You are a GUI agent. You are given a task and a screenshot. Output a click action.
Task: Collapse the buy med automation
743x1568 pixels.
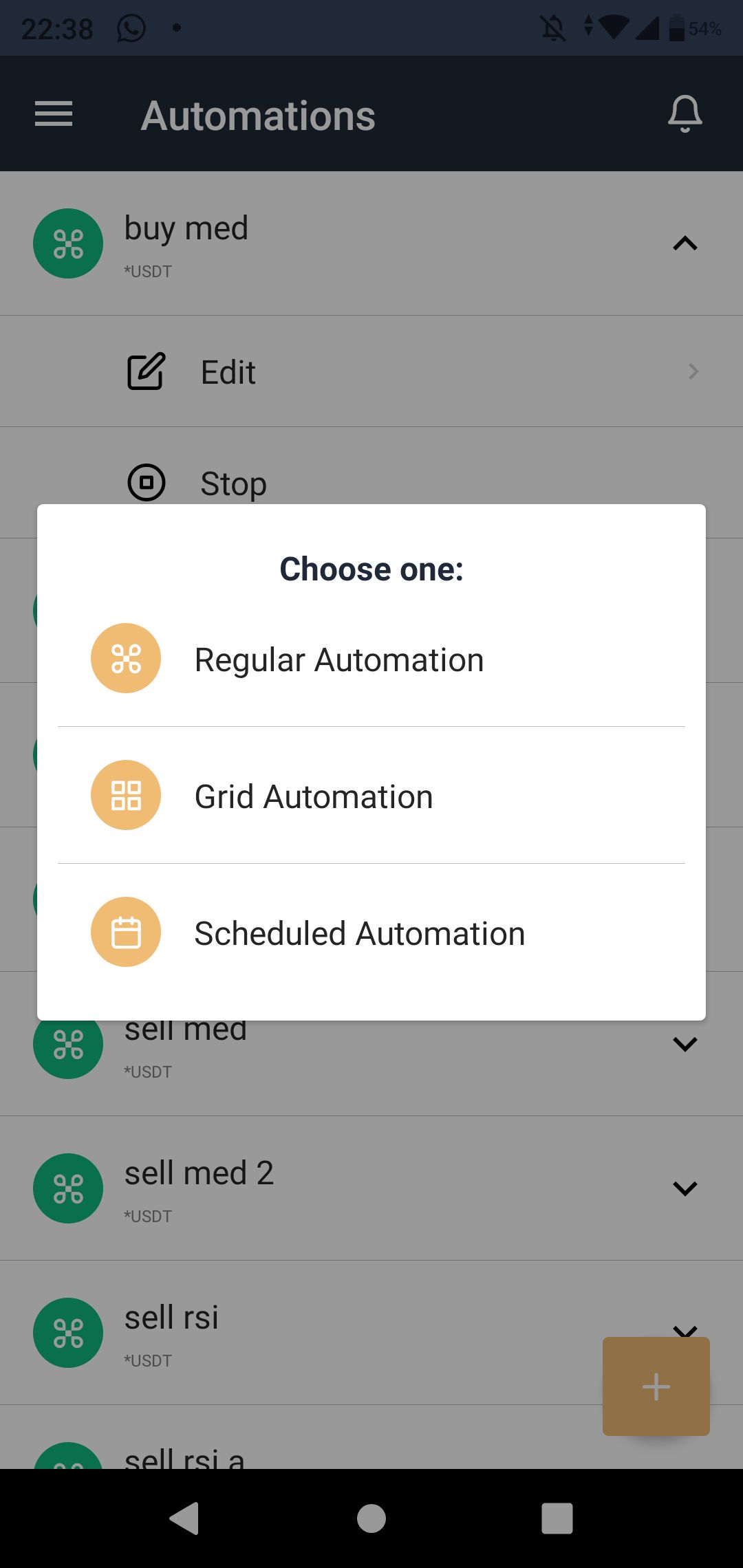point(685,243)
